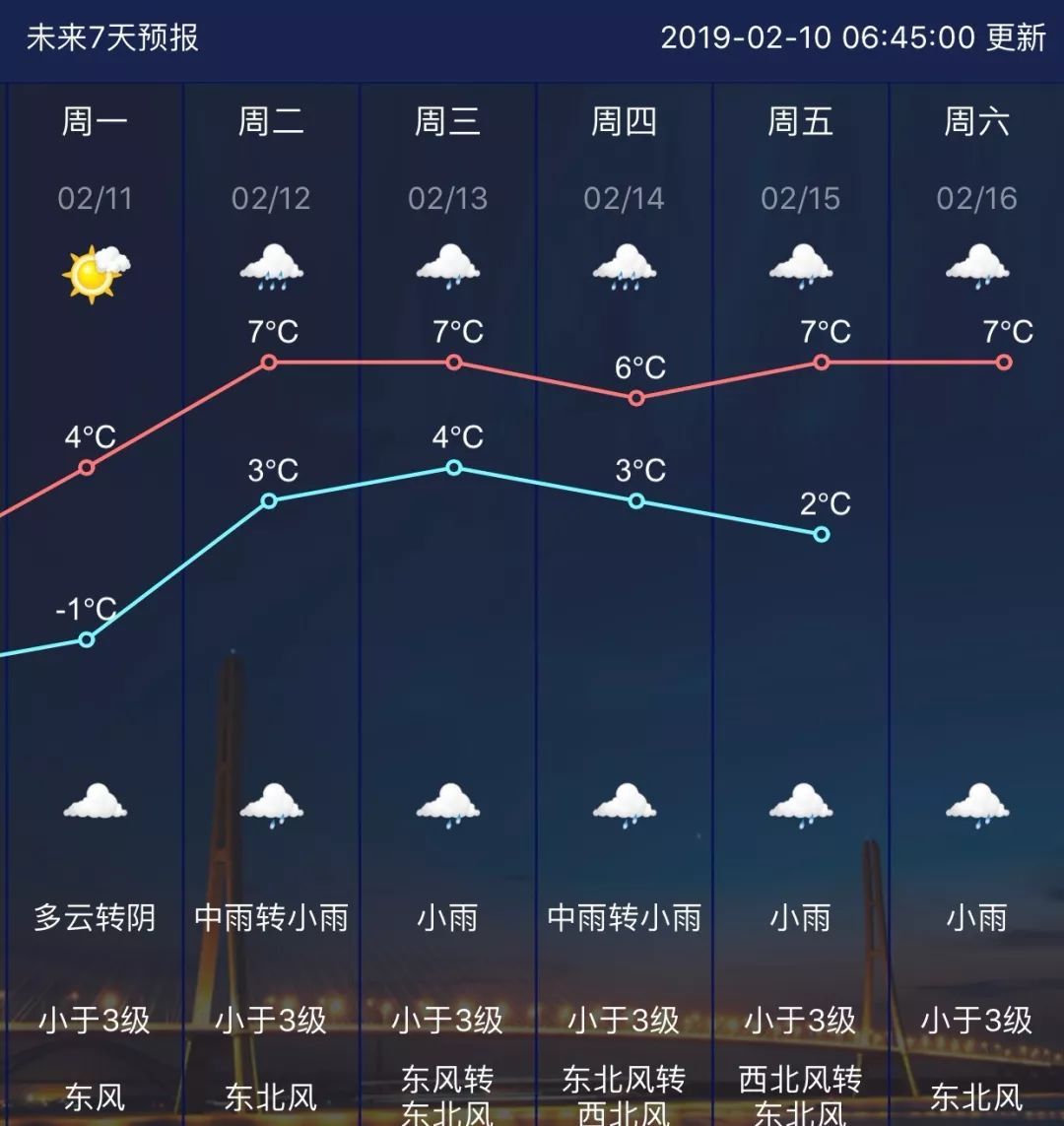Switch to the 周四 forecast column
1064x1126 pixels.
pos(625,120)
